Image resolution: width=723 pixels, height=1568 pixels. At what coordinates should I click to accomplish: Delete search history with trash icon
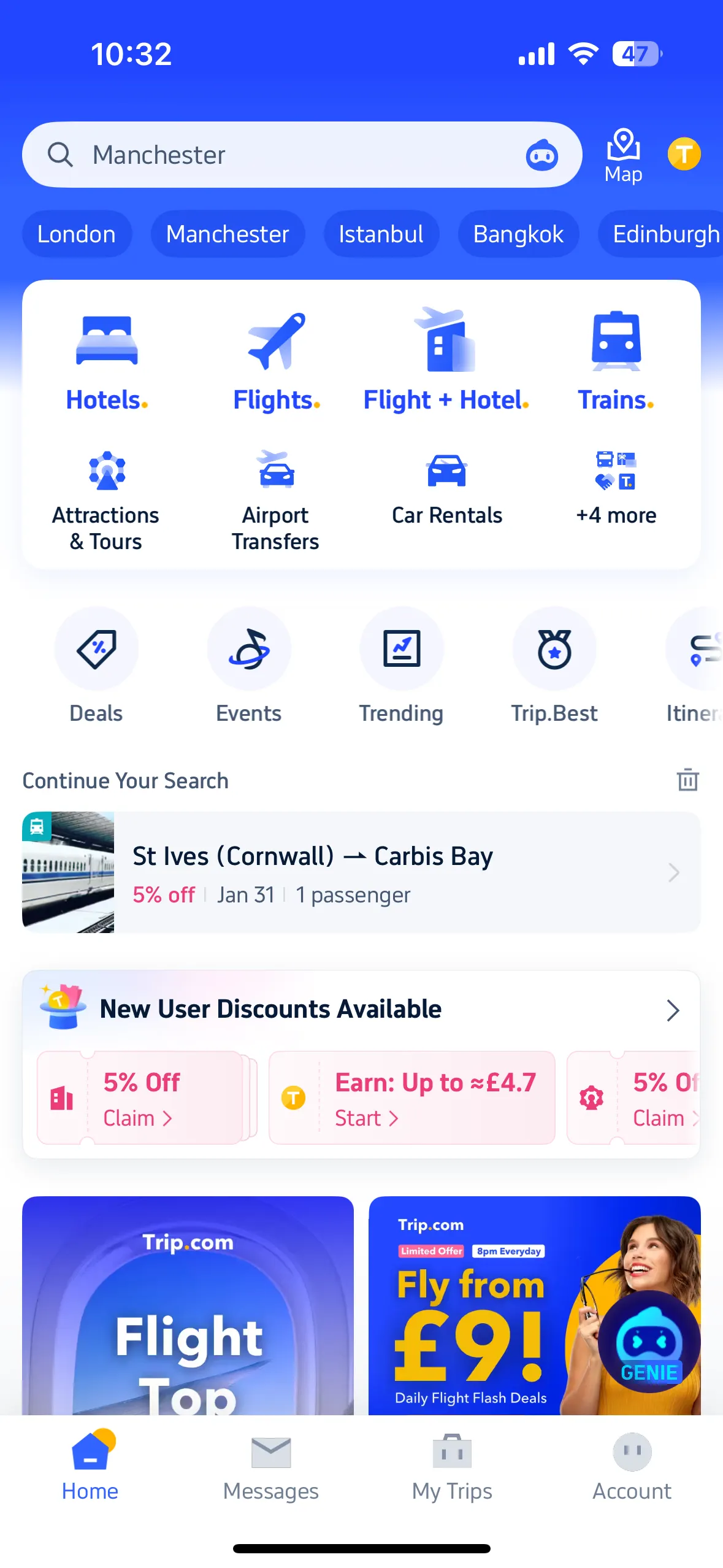(687, 780)
